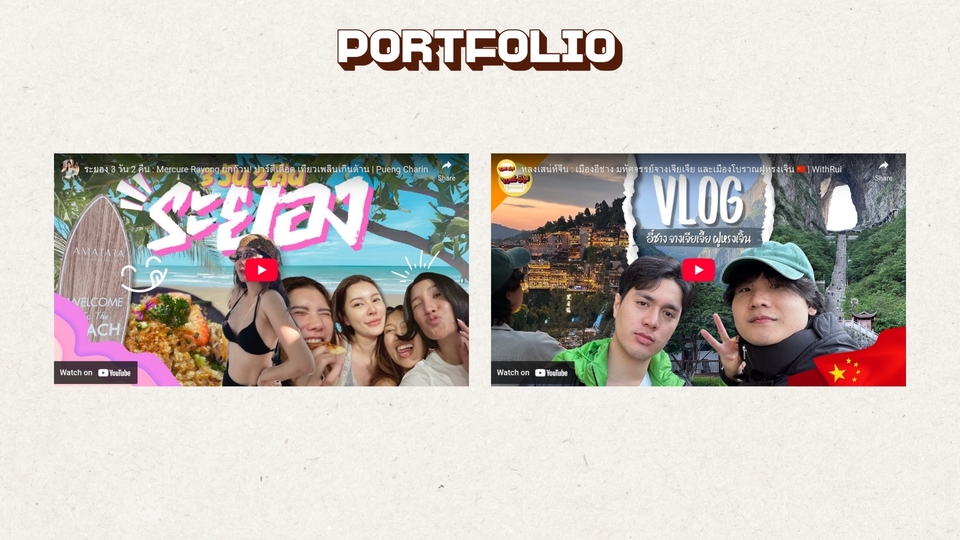Open the Pueng Charin channel avatar
The width and height of the screenshot is (960, 540).
coord(70,169)
